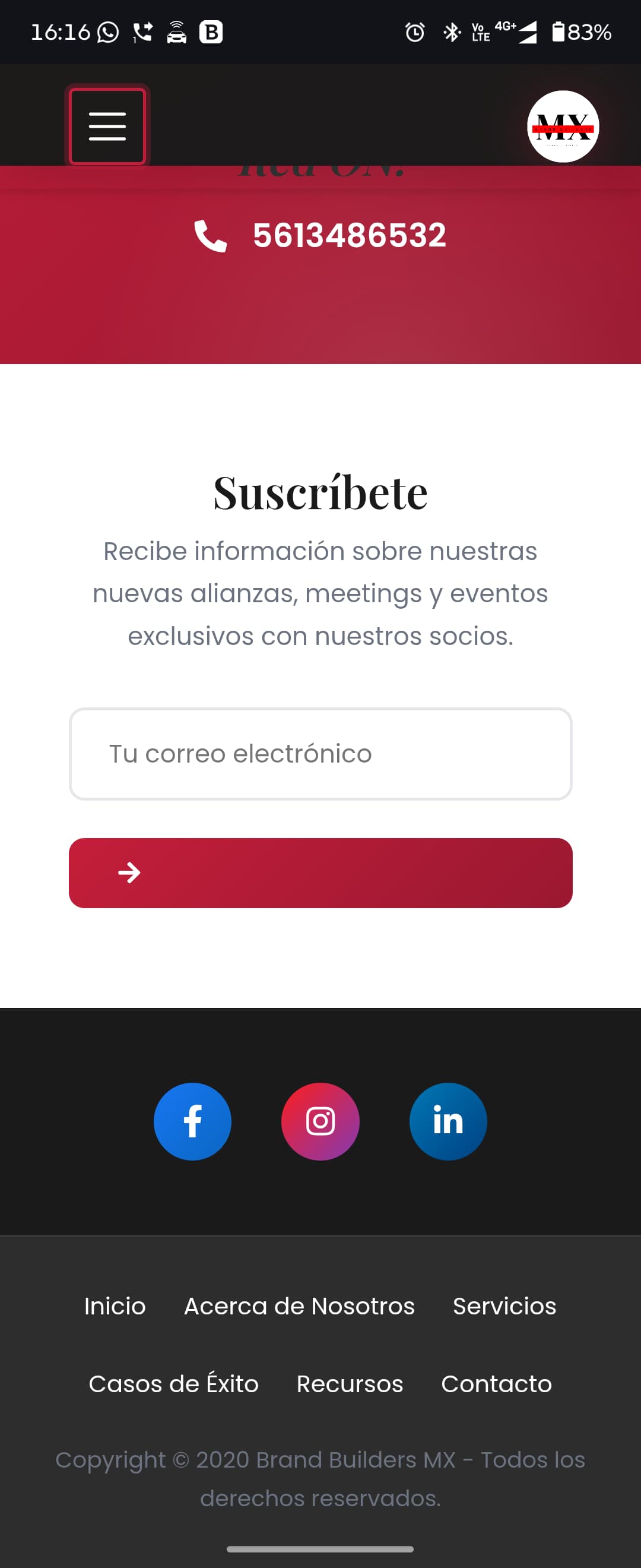Viewport: 641px width, 1568px height.
Task: Open the Casos de Éxito link
Action: (x=174, y=1383)
